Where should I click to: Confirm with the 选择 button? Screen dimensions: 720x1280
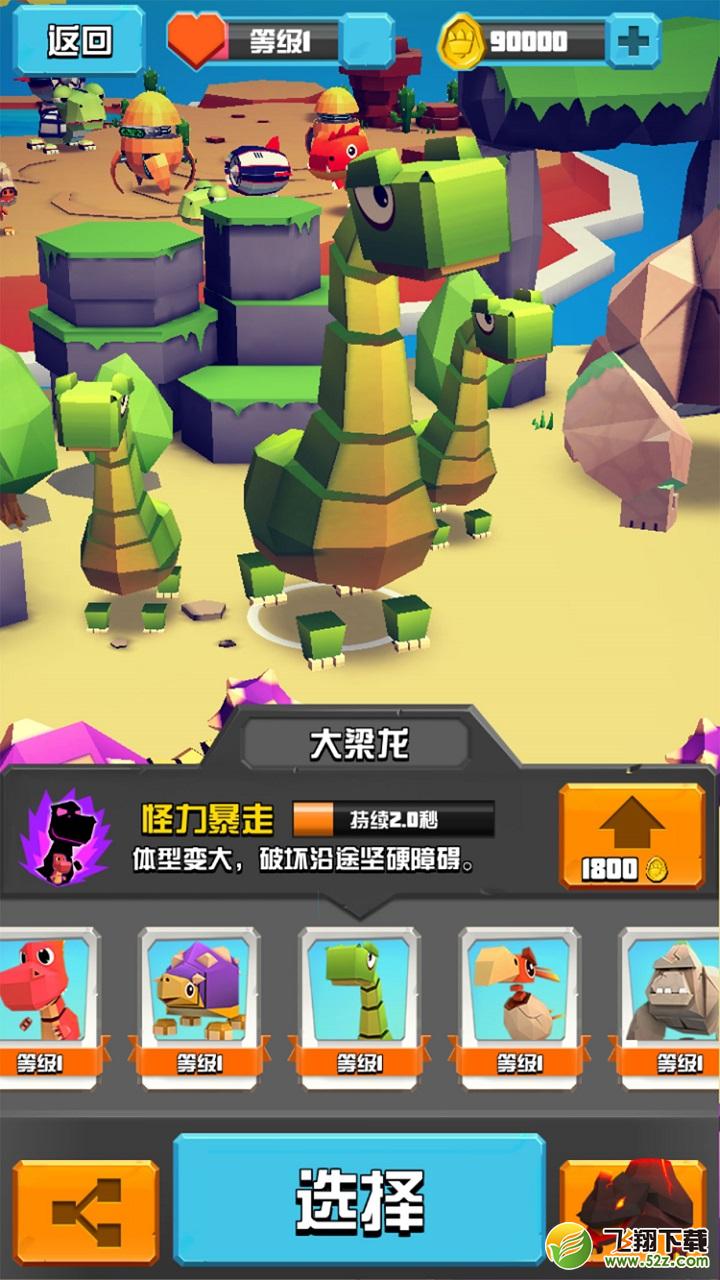point(359,1200)
